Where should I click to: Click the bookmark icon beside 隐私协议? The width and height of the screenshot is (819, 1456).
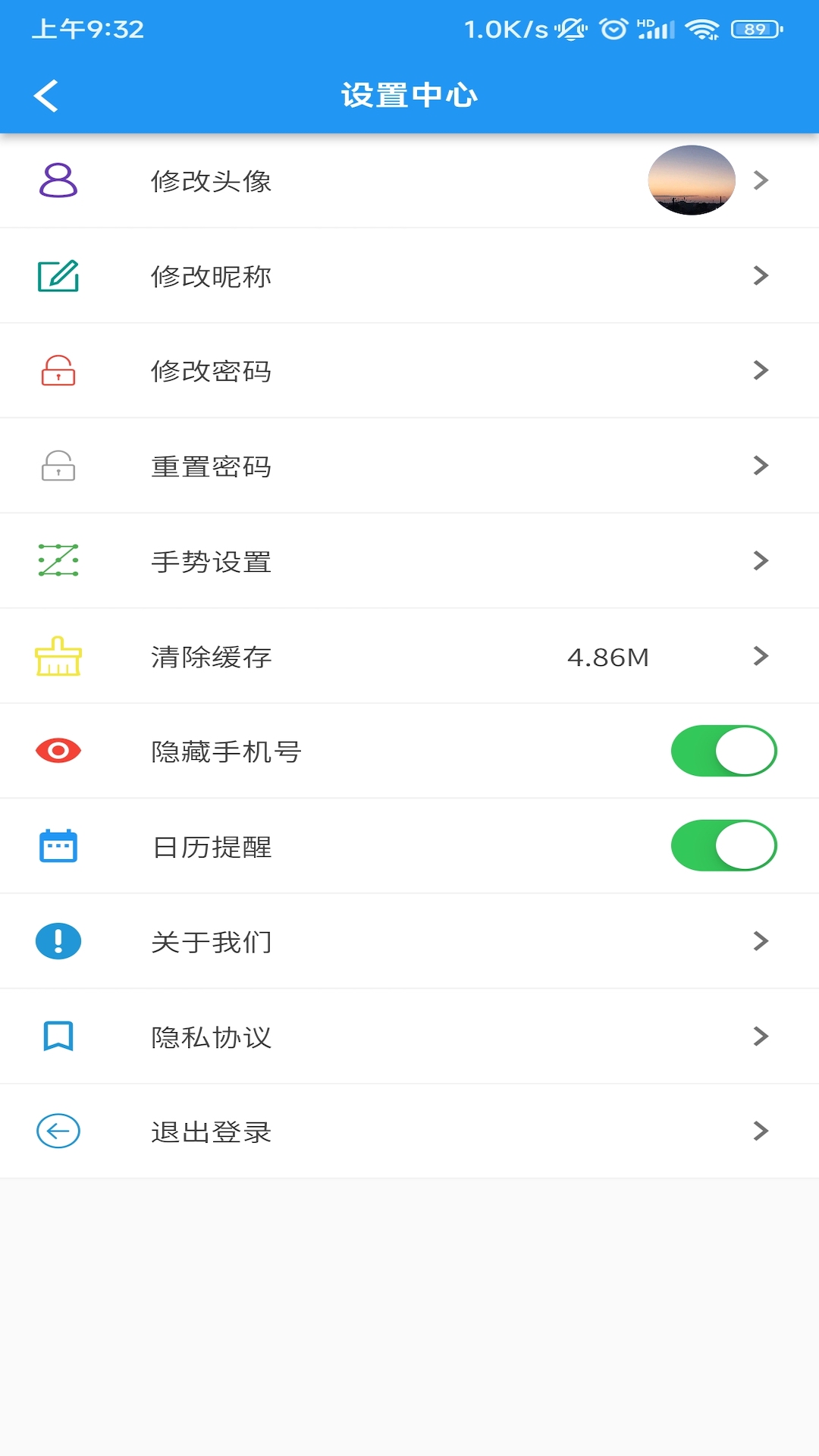(57, 1036)
